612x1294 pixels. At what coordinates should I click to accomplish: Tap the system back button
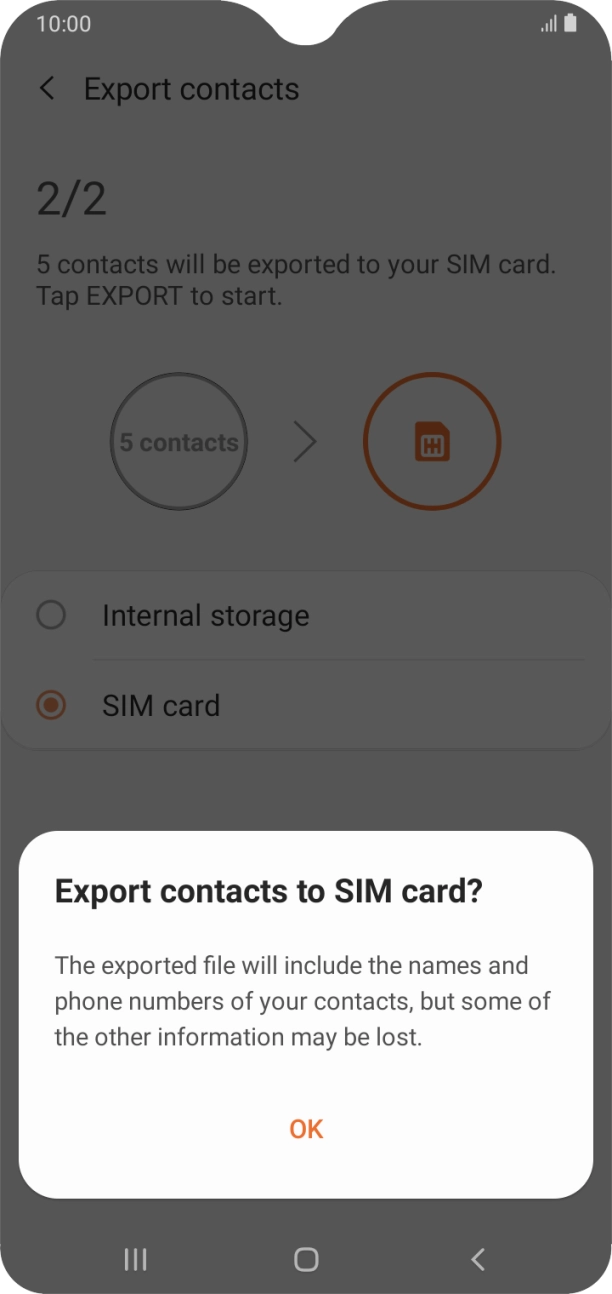(478, 1259)
